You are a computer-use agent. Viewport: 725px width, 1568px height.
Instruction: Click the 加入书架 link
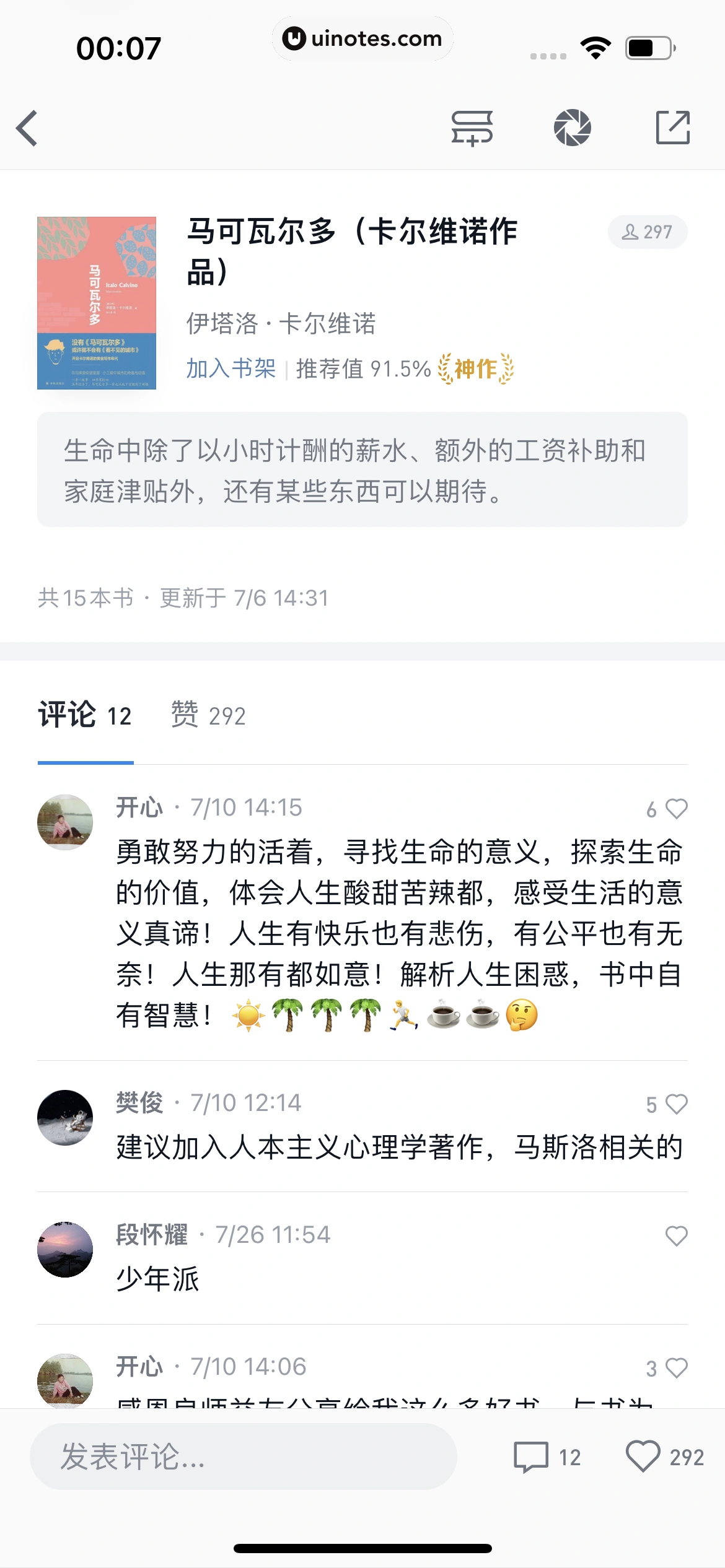[229, 369]
